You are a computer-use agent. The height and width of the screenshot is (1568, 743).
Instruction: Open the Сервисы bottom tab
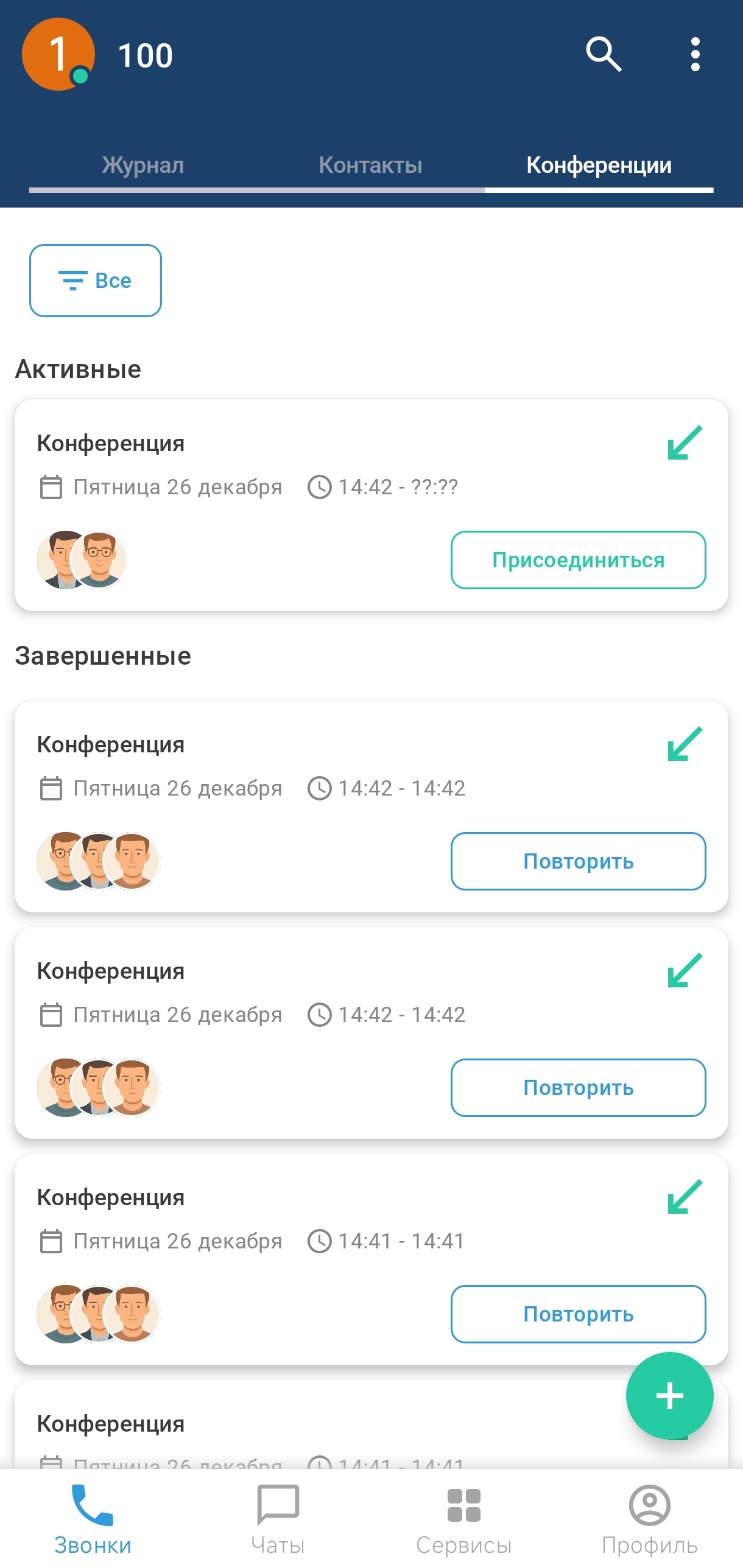tap(464, 1519)
